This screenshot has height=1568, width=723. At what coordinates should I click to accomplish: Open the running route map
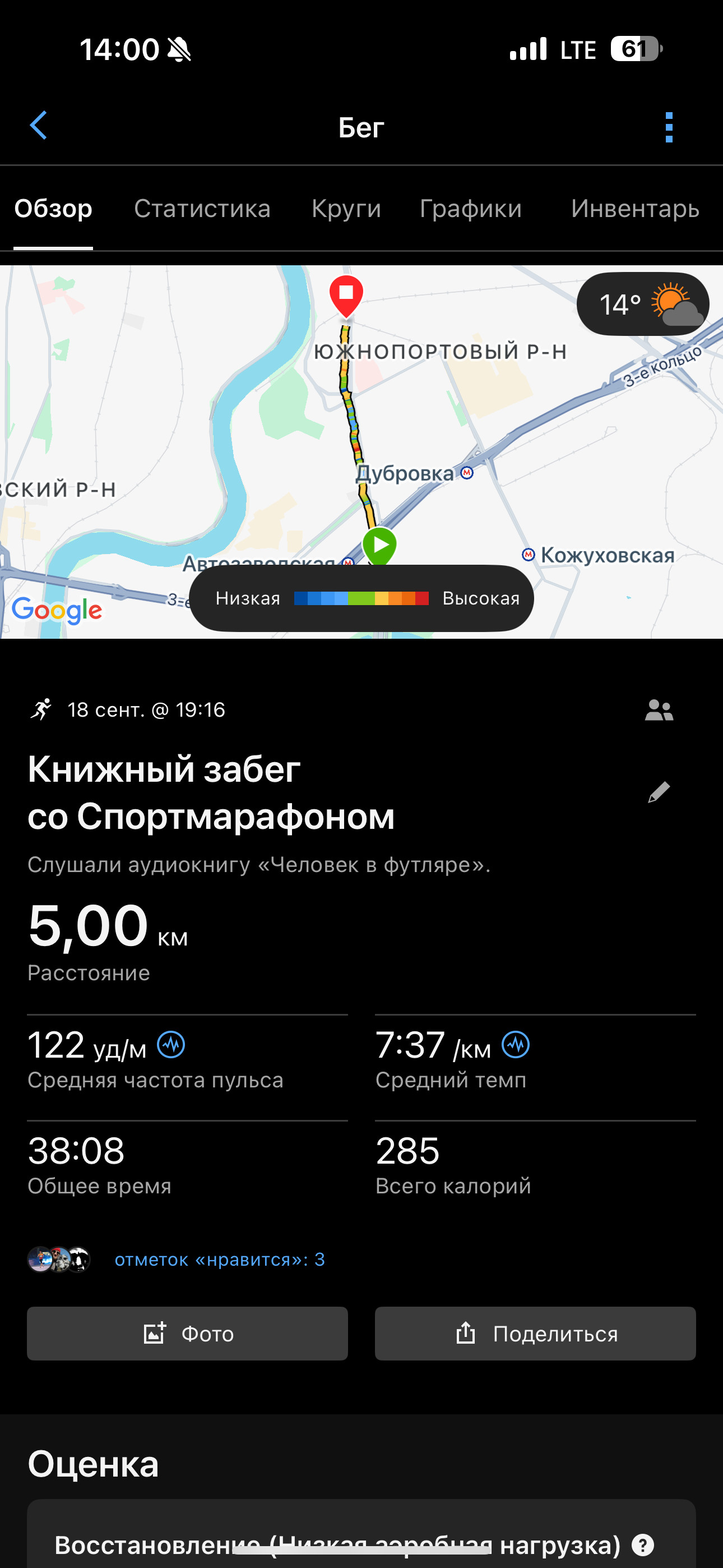click(361, 451)
